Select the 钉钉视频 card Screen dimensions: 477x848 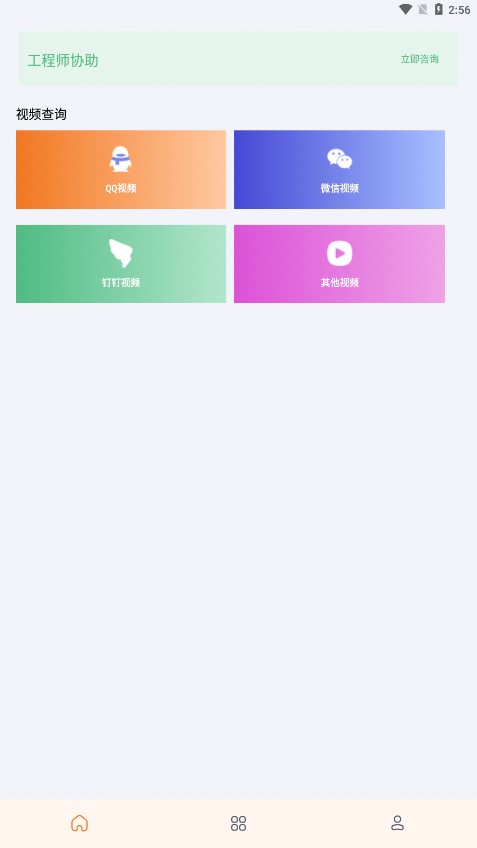point(121,264)
